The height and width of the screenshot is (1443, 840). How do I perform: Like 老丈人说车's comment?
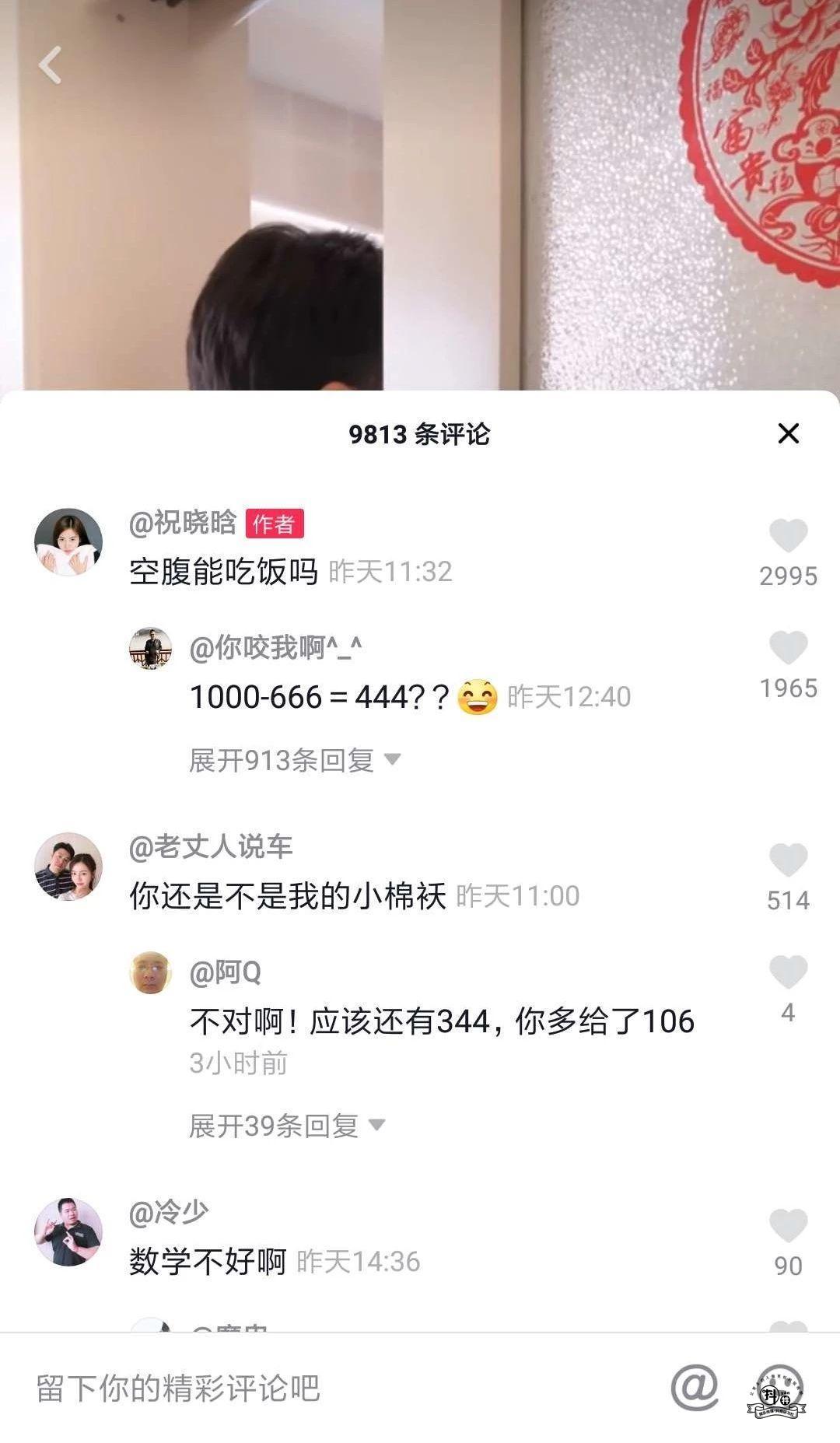(788, 860)
